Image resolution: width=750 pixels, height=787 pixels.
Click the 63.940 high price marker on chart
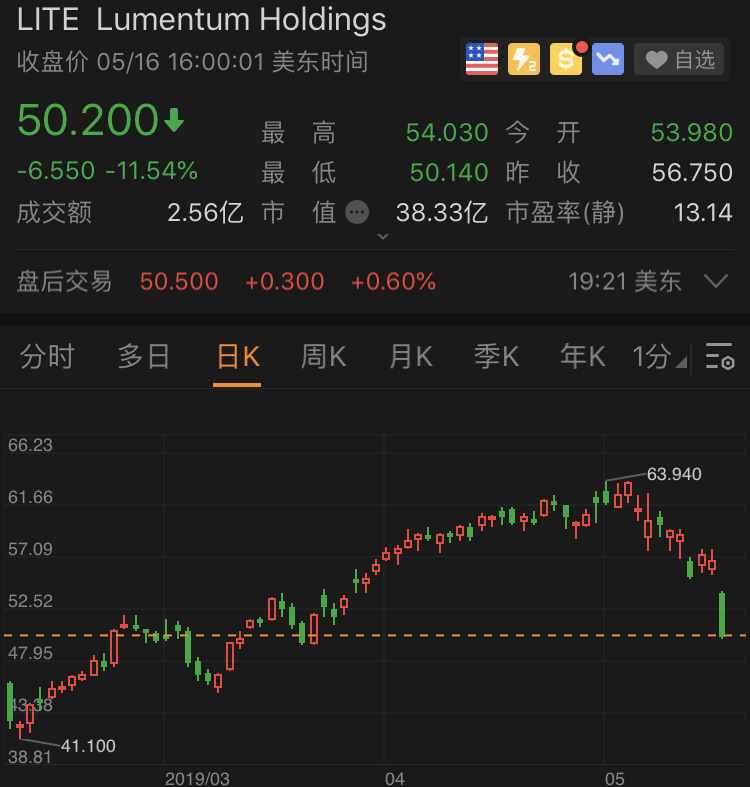pyautogui.click(x=673, y=475)
